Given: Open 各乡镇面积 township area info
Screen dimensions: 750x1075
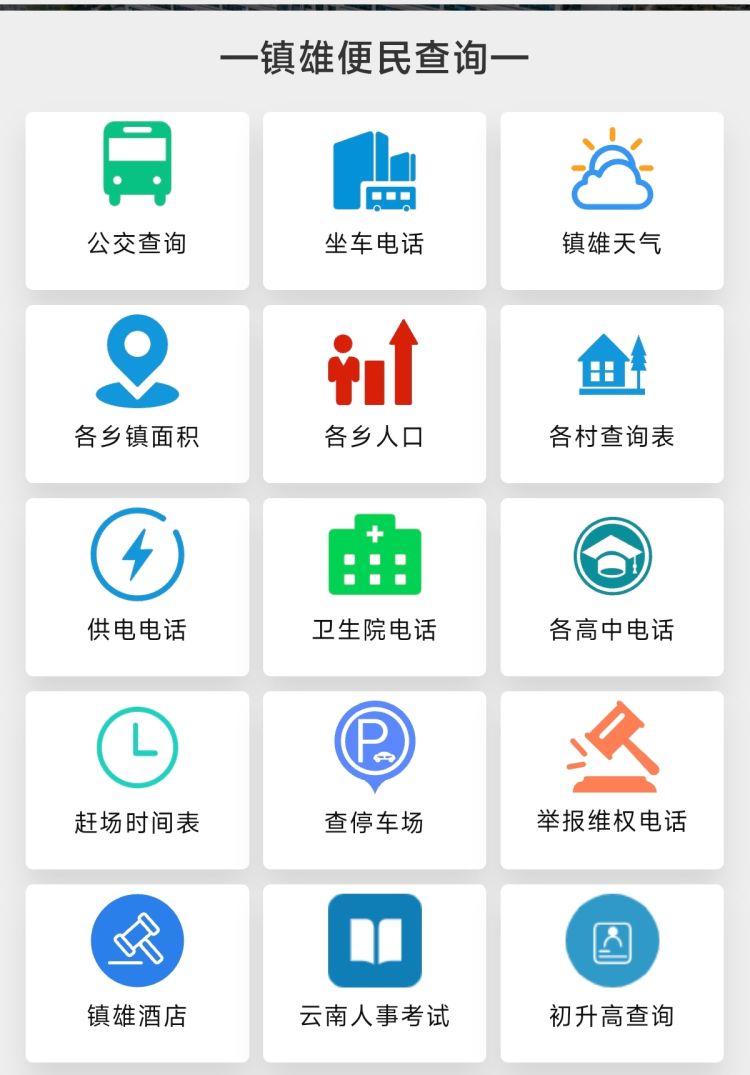Looking at the screenshot, I should (137, 393).
